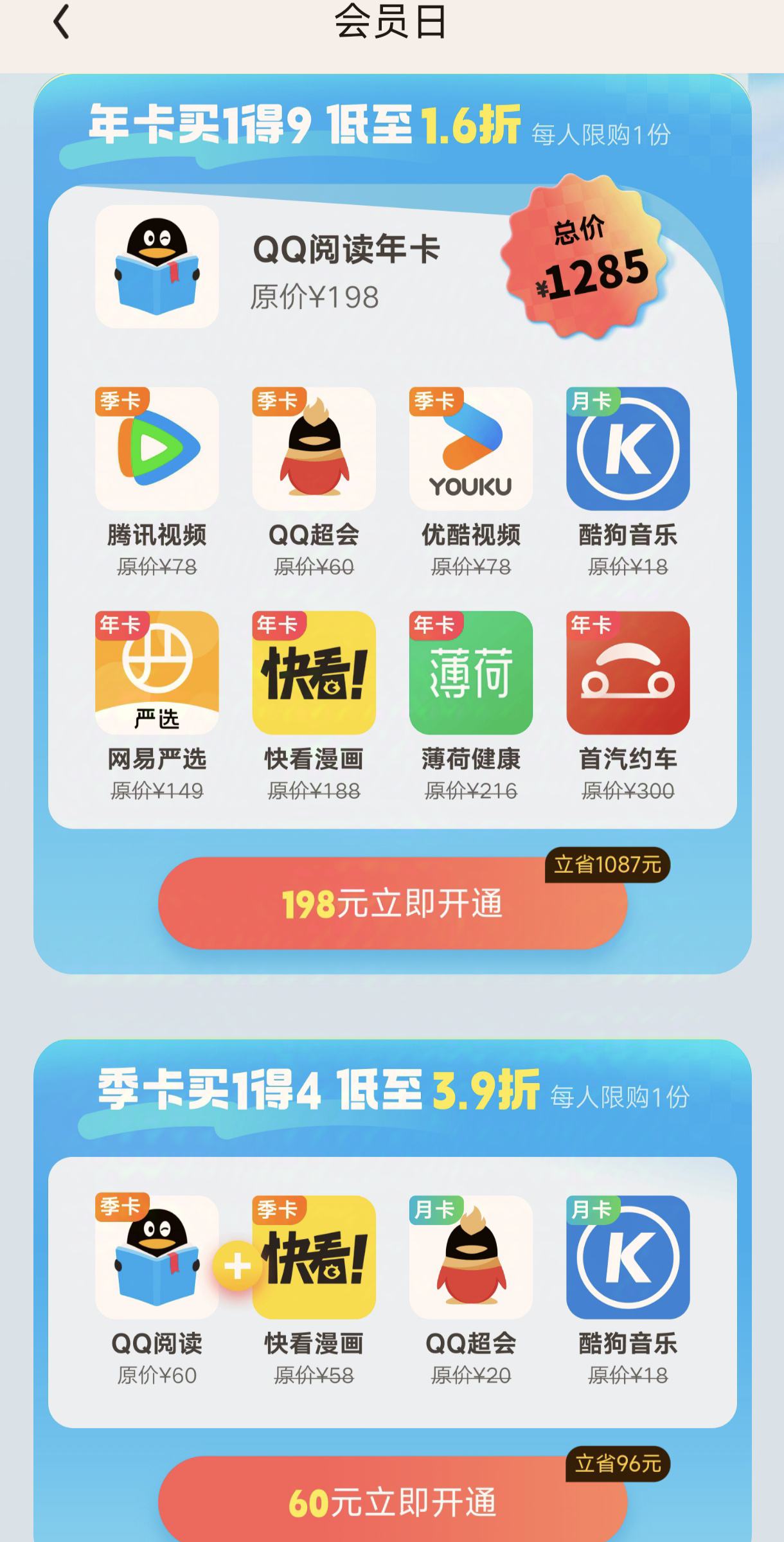Tap the 198元立即开通 button
This screenshot has height=1542, width=784.
click(x=393, y=903)
